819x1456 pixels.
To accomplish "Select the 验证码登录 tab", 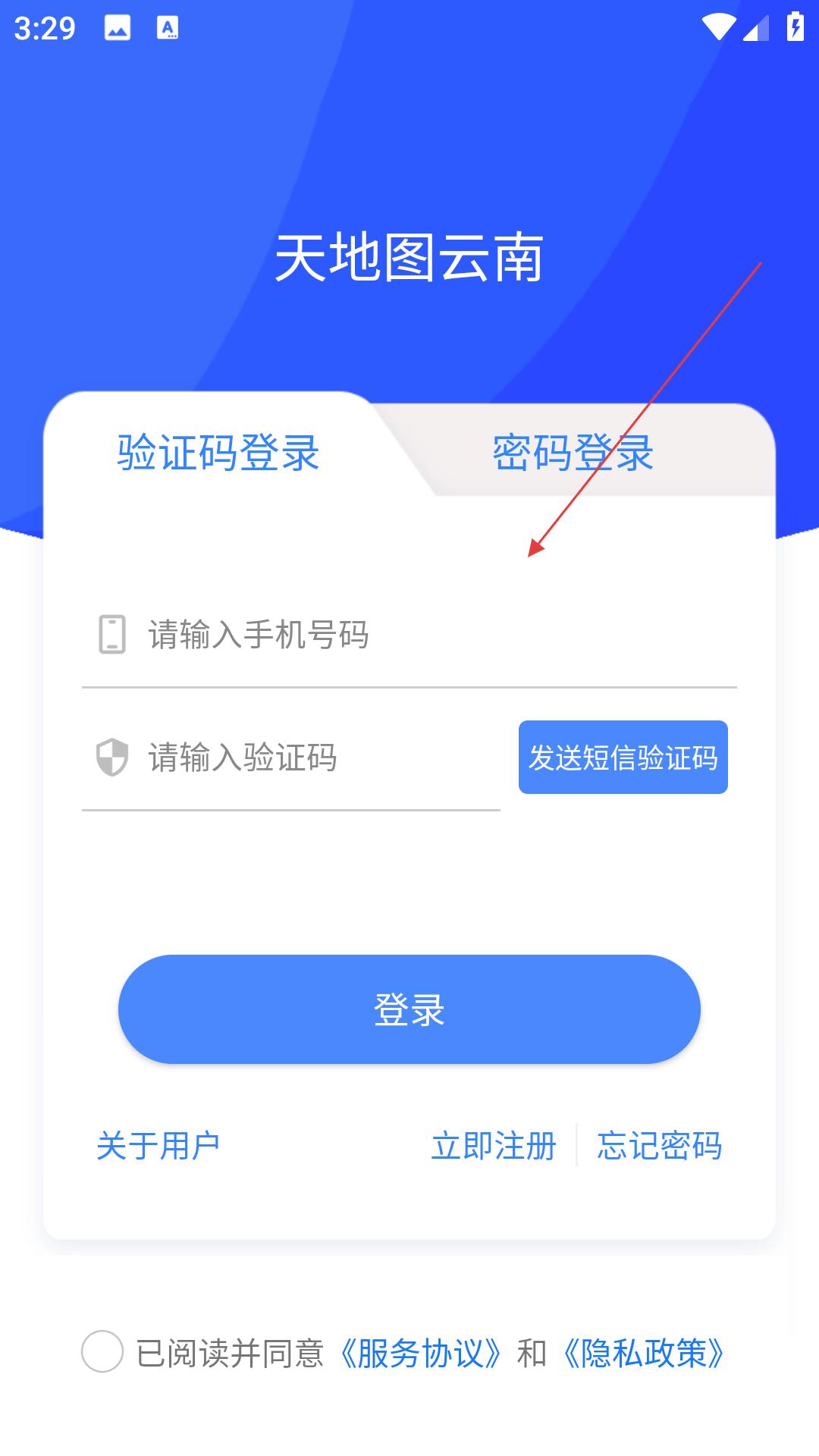I will 218,453.
